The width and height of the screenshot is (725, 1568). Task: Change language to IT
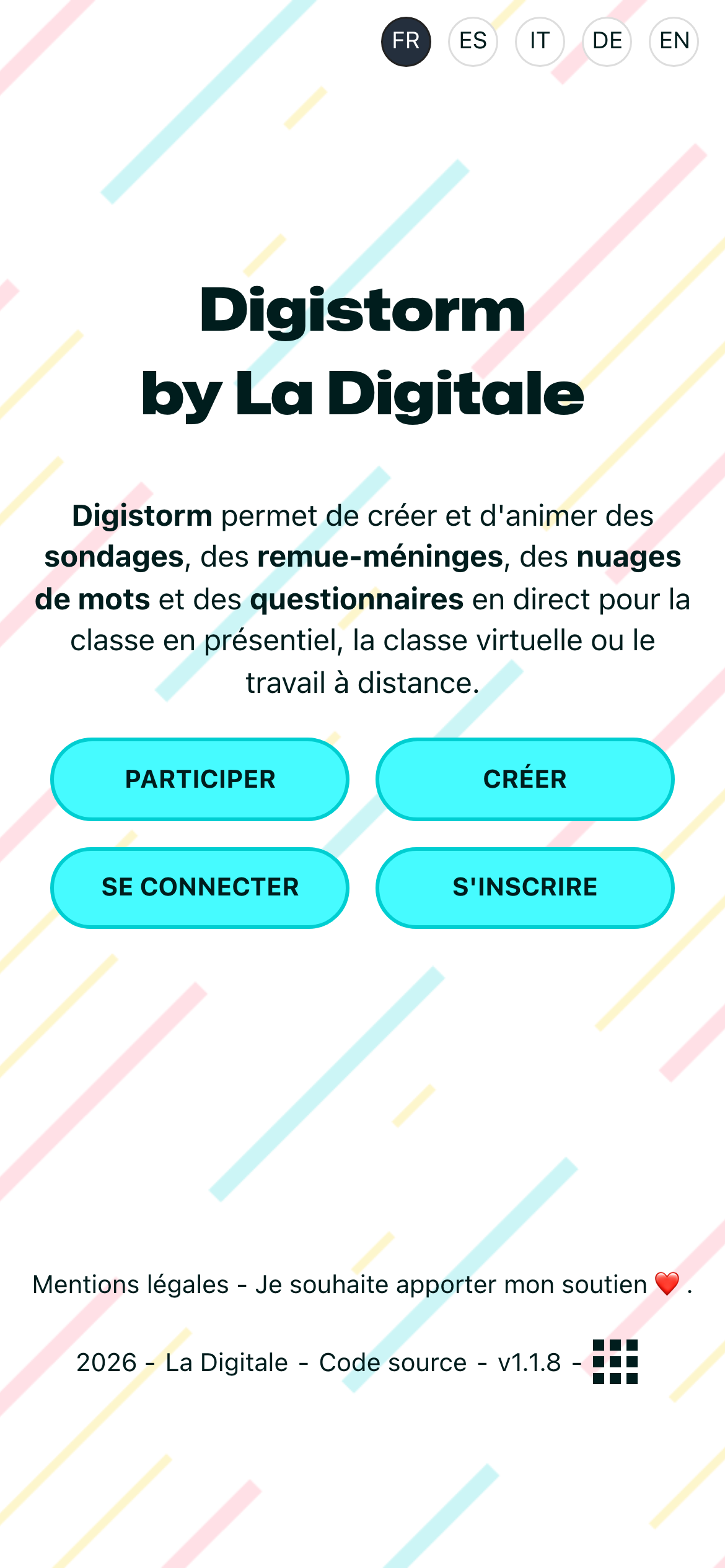[x=540, y=41]
